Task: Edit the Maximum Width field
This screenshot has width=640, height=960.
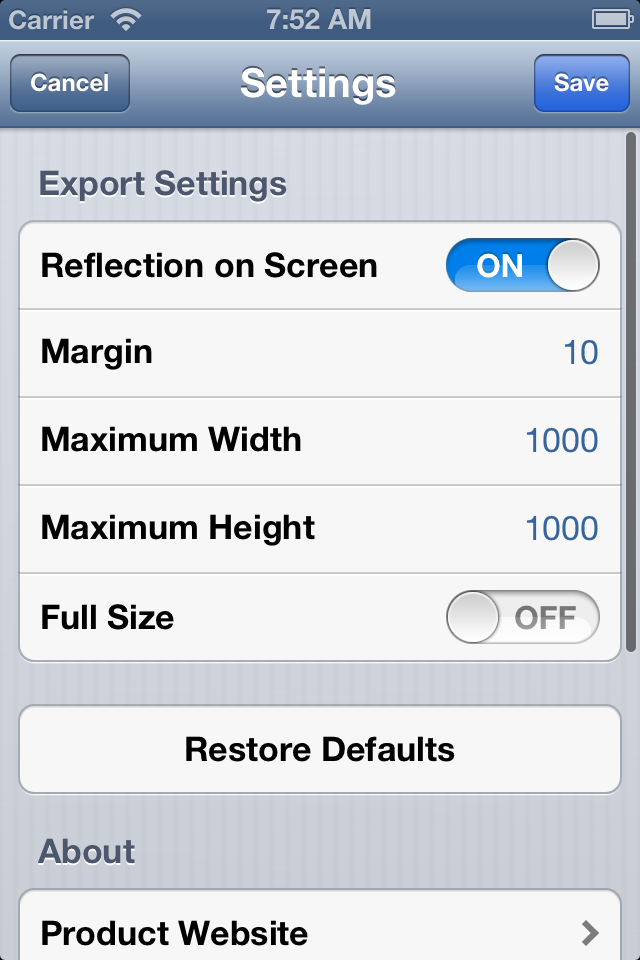Action: tap(562, 441)
